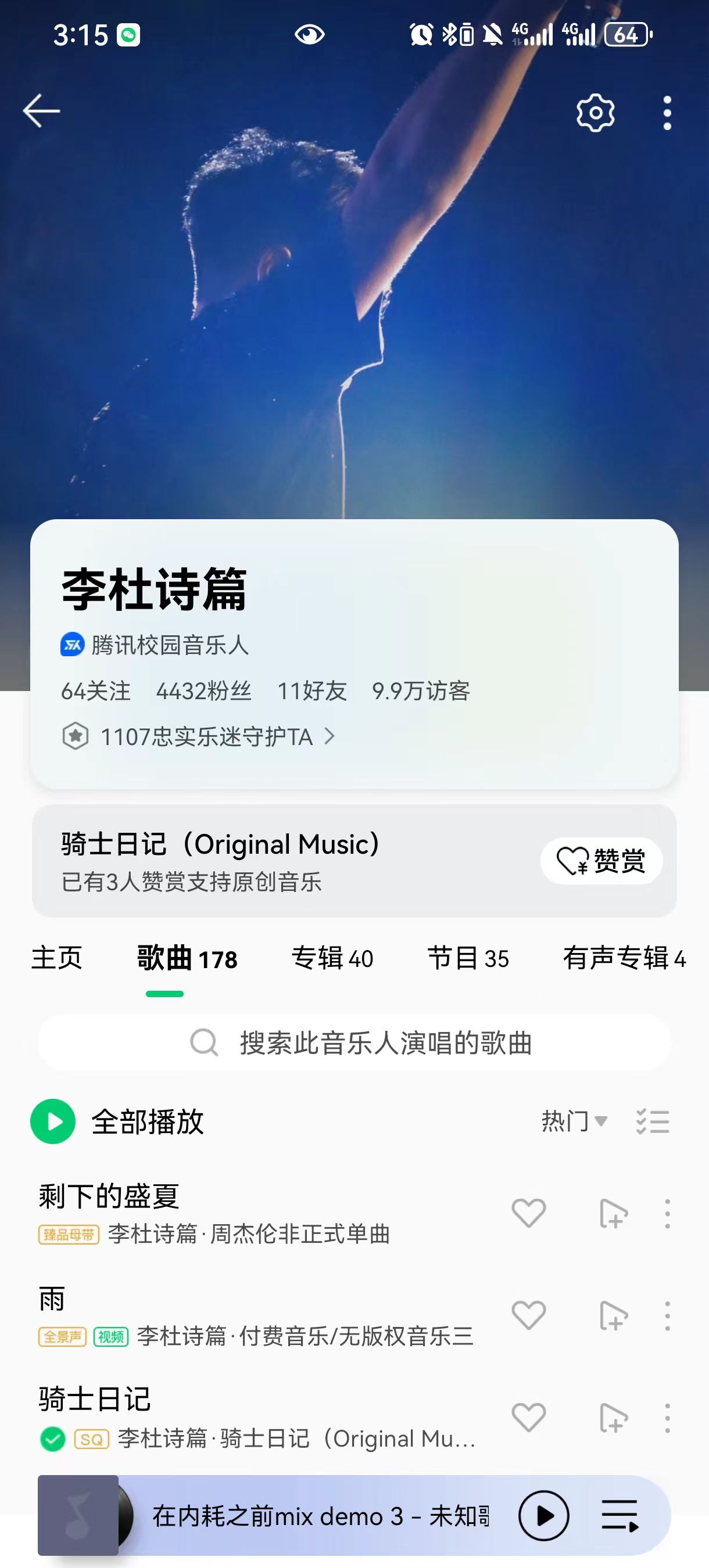
Task: Go back using the top-left arrow
Action: pyautogui.click(x=41, y=111)
